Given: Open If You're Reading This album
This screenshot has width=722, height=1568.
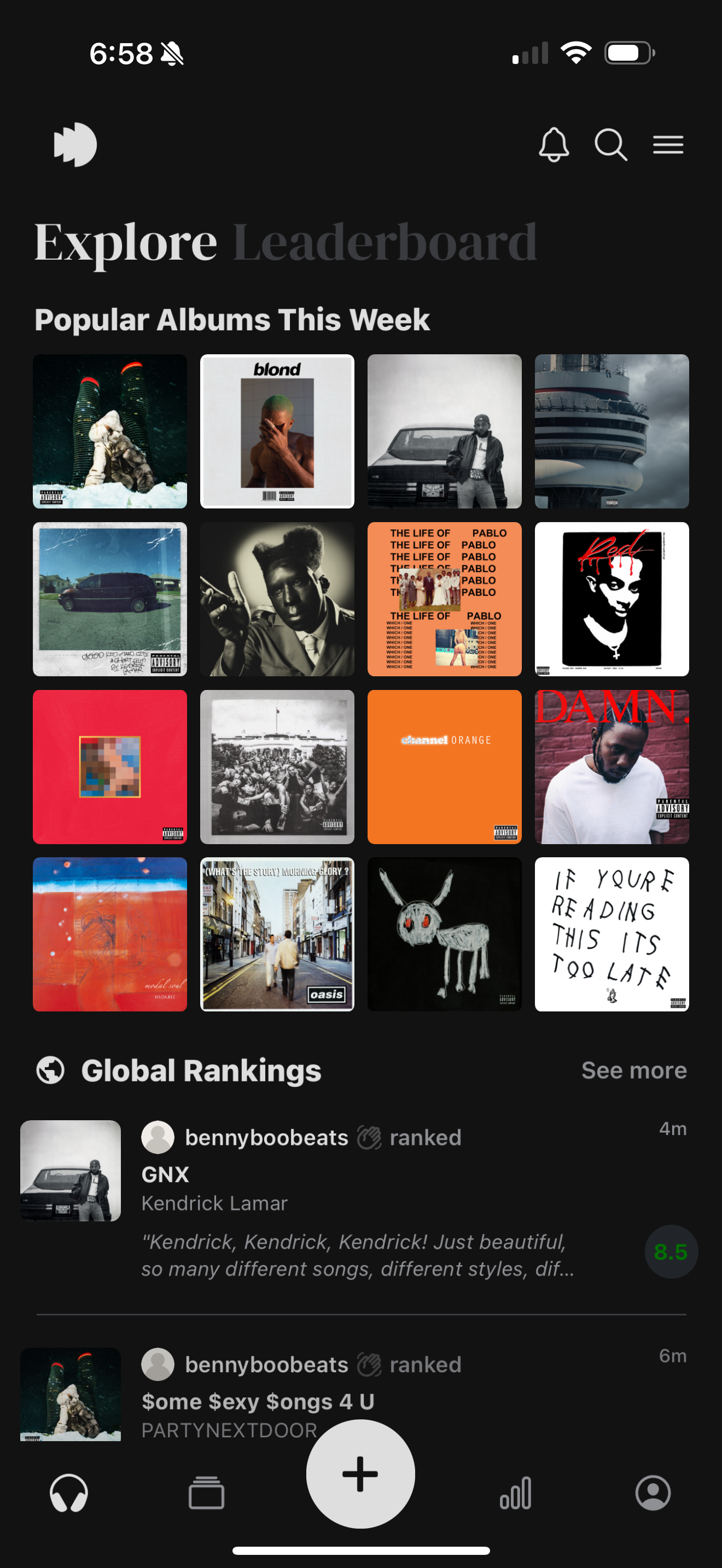Looking at the screenshot, I should point(611,934).
